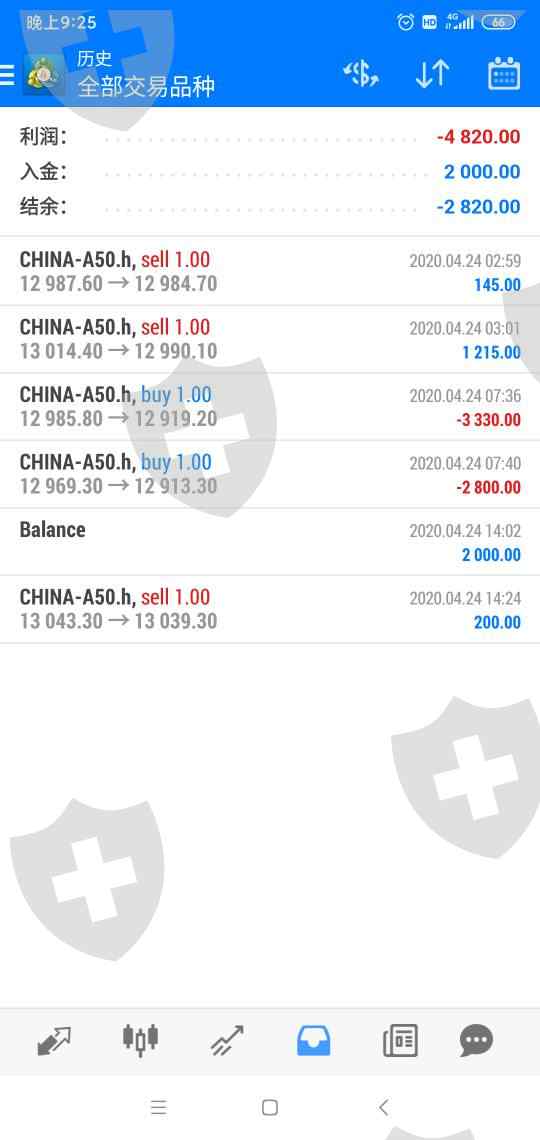Image resolution: width=540 pixels, height=1140 pixels.
Task: Tap the sort arrows icon
Action: 432,74
